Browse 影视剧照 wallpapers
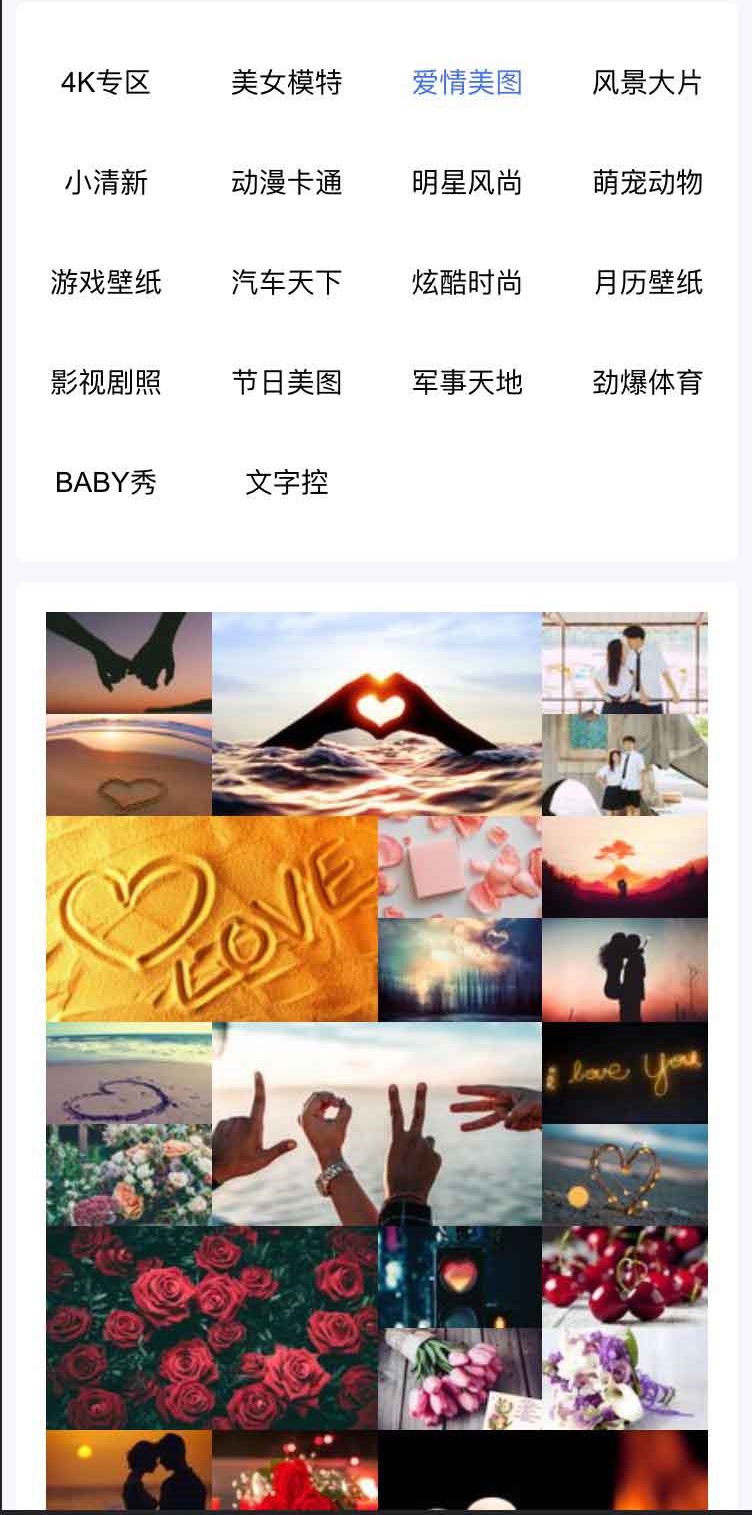The width and height of the screenshot is (752, 1515). point(106,382)
